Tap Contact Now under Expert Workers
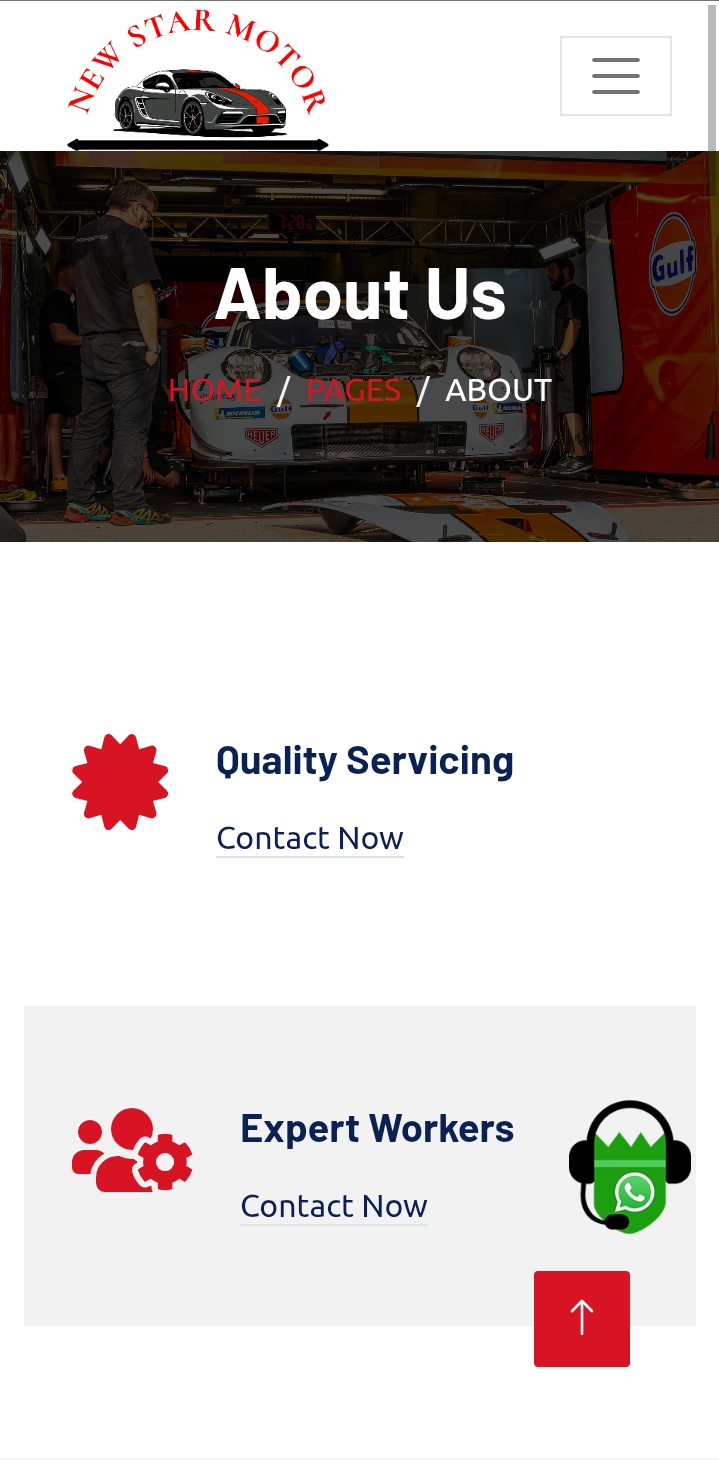The image size is (719, 1460). (x=333, y=1206)
